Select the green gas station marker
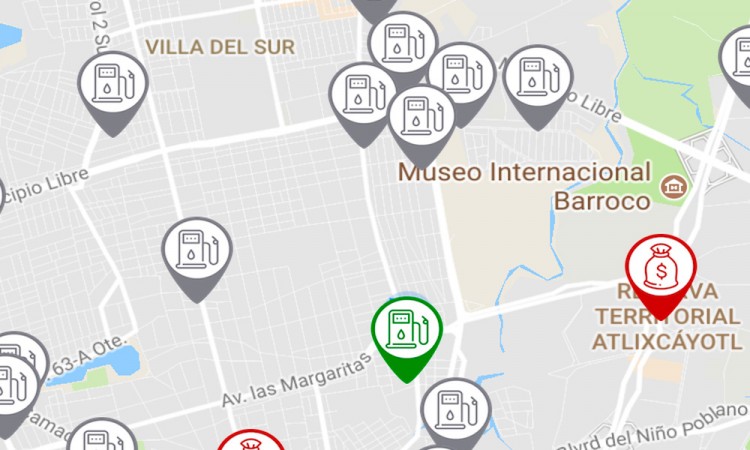Screen dimensions: 750x450 click(407, 328)
